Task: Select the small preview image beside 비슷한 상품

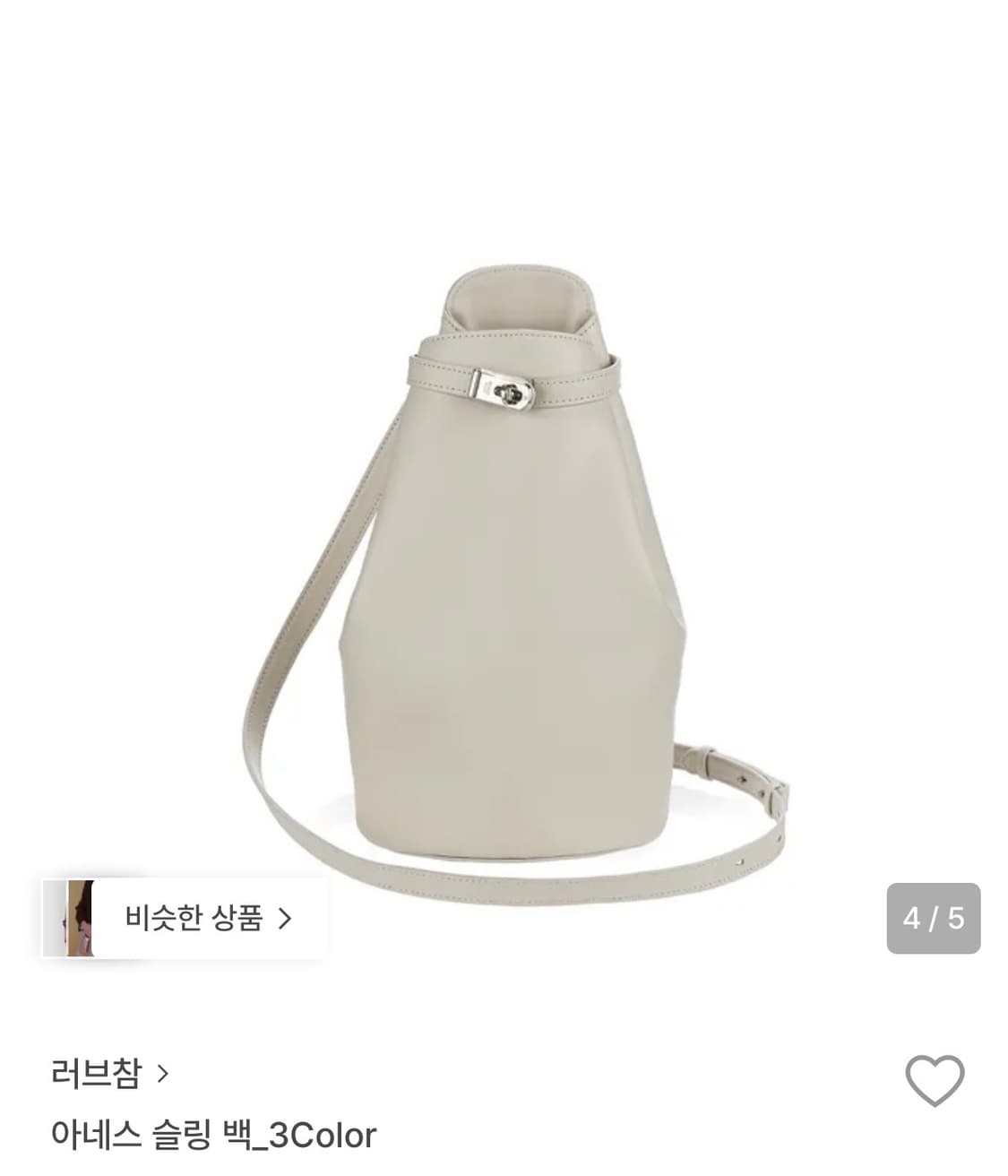Action: [79, 916]
